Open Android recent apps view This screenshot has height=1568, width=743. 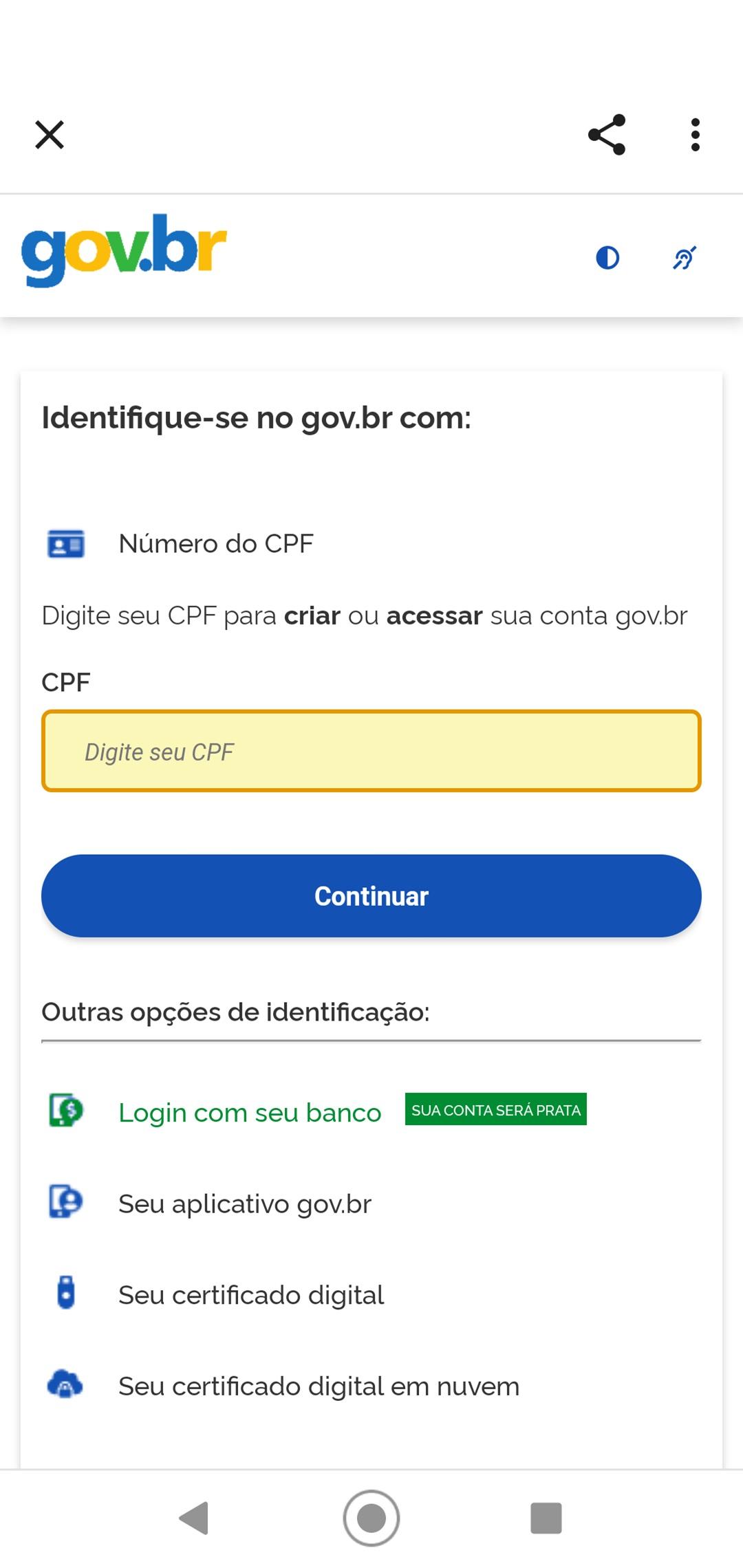coord(547,1518)
